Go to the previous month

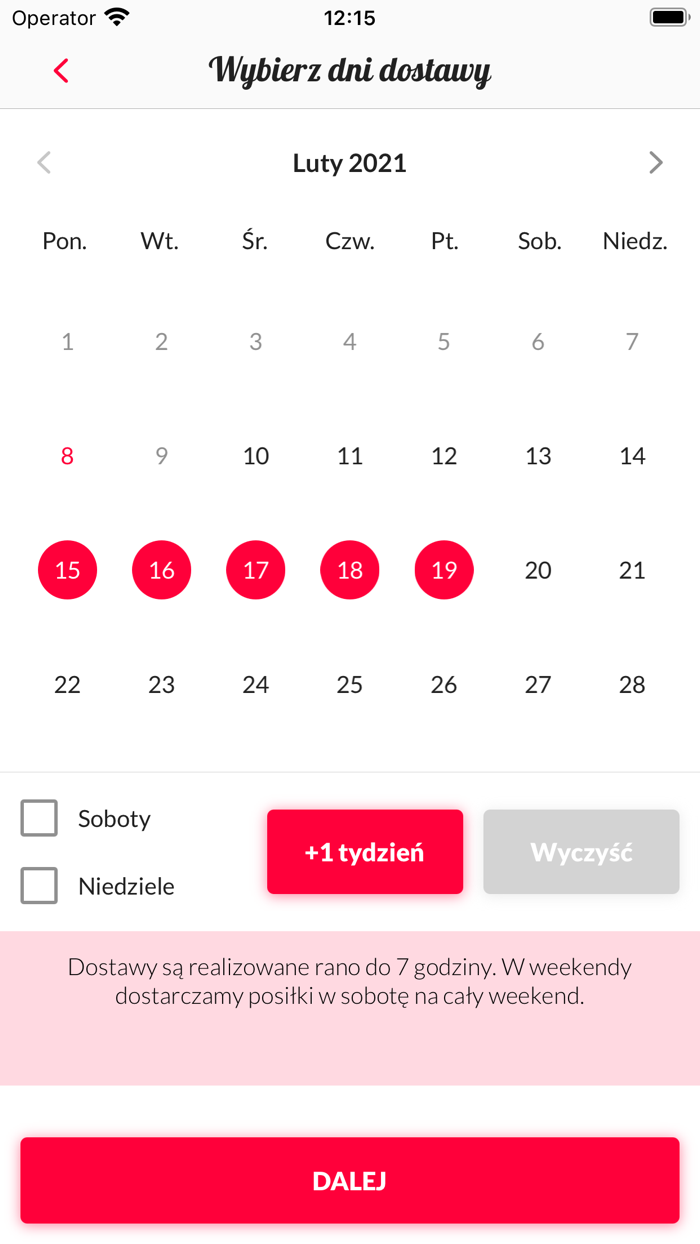pyautogui.click(x=44, y=163)
